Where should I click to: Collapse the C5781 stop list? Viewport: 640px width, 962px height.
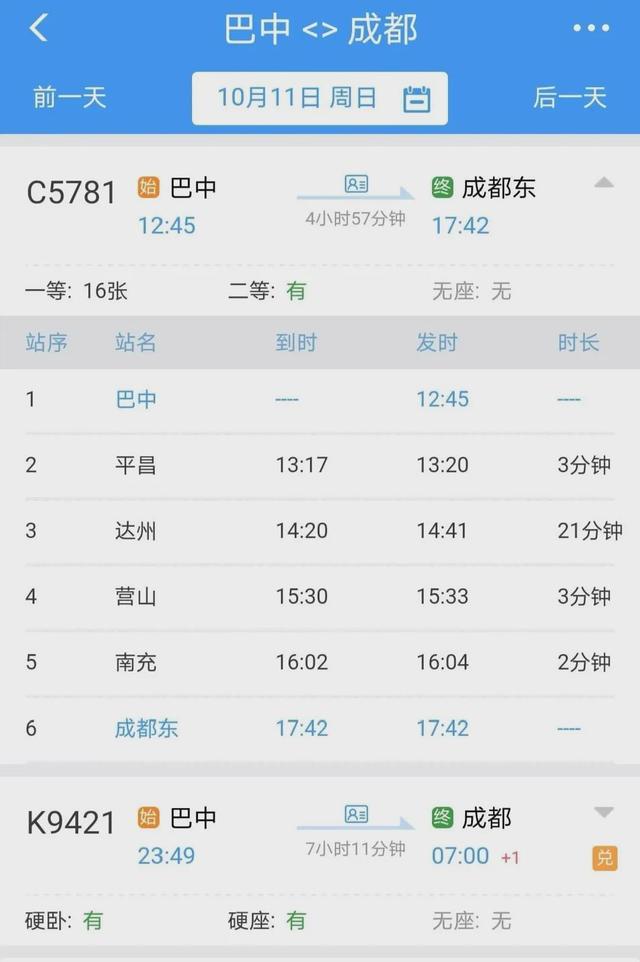(603, 182)
